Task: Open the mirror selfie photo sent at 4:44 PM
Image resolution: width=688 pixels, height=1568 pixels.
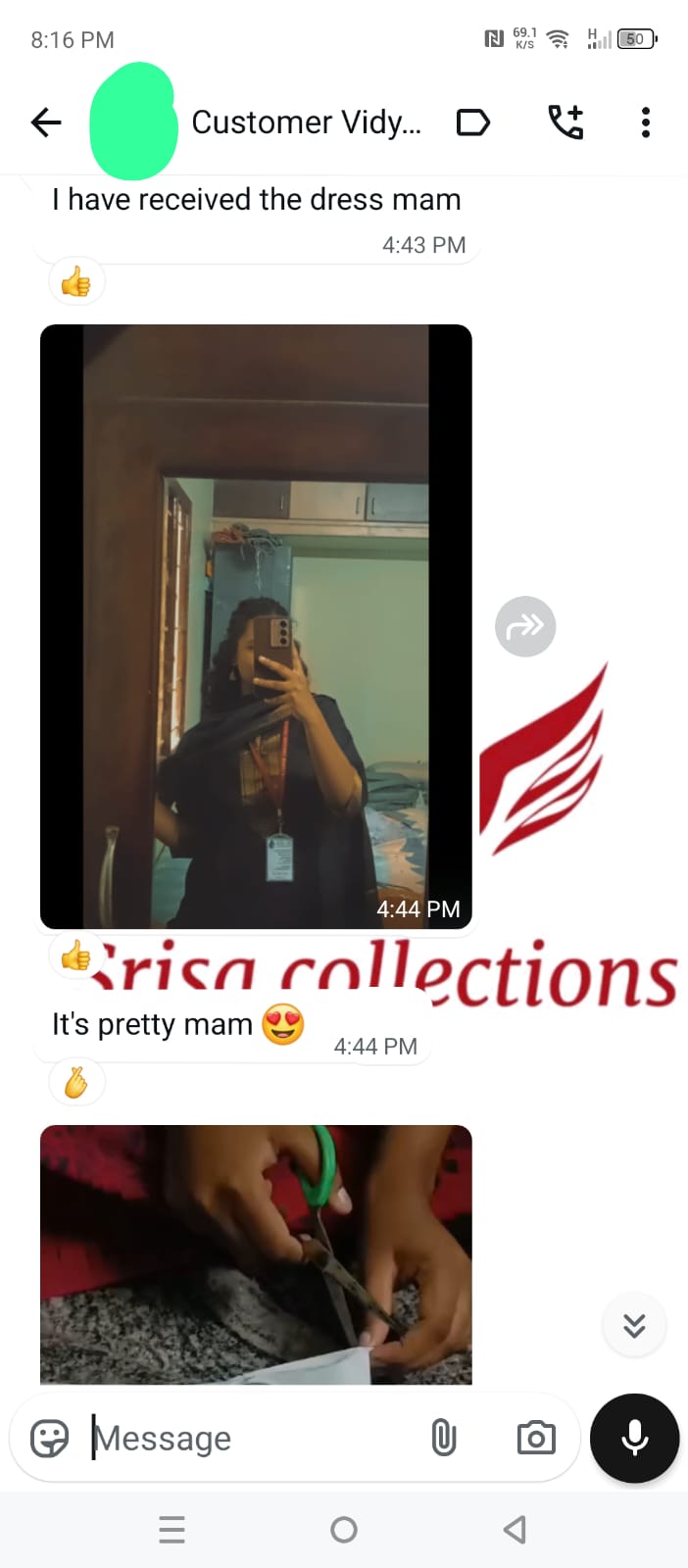Action: [256, 627]
